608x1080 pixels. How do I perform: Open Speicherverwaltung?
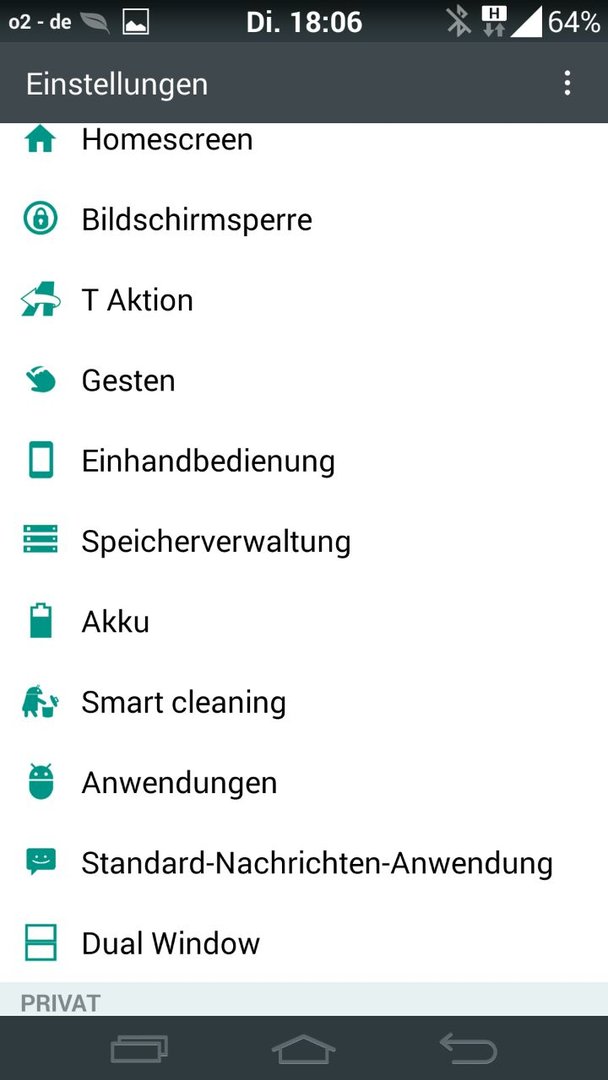pyautogui.click(x=304, y=541)
